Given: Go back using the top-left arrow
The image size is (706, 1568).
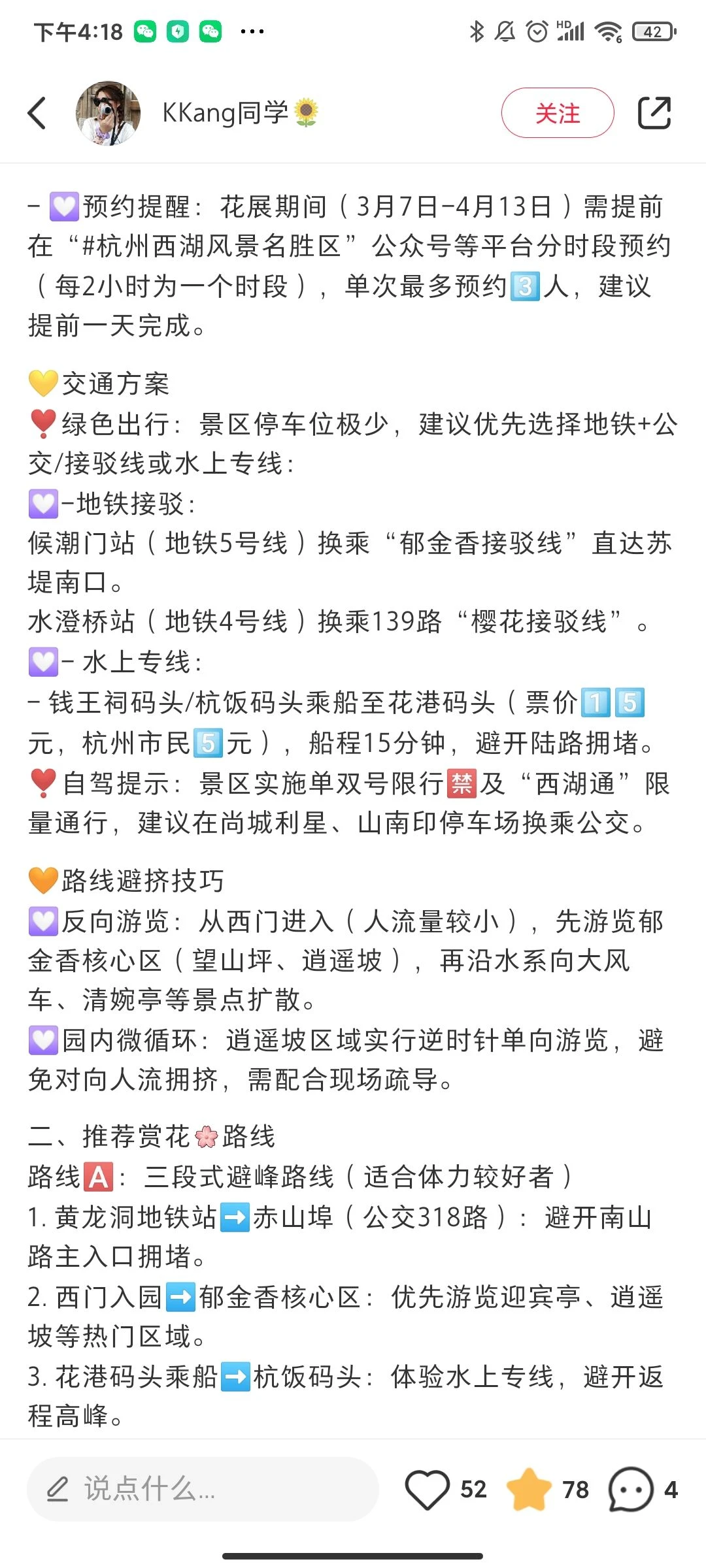Looking at the screenshot, I should click(38, 113).
